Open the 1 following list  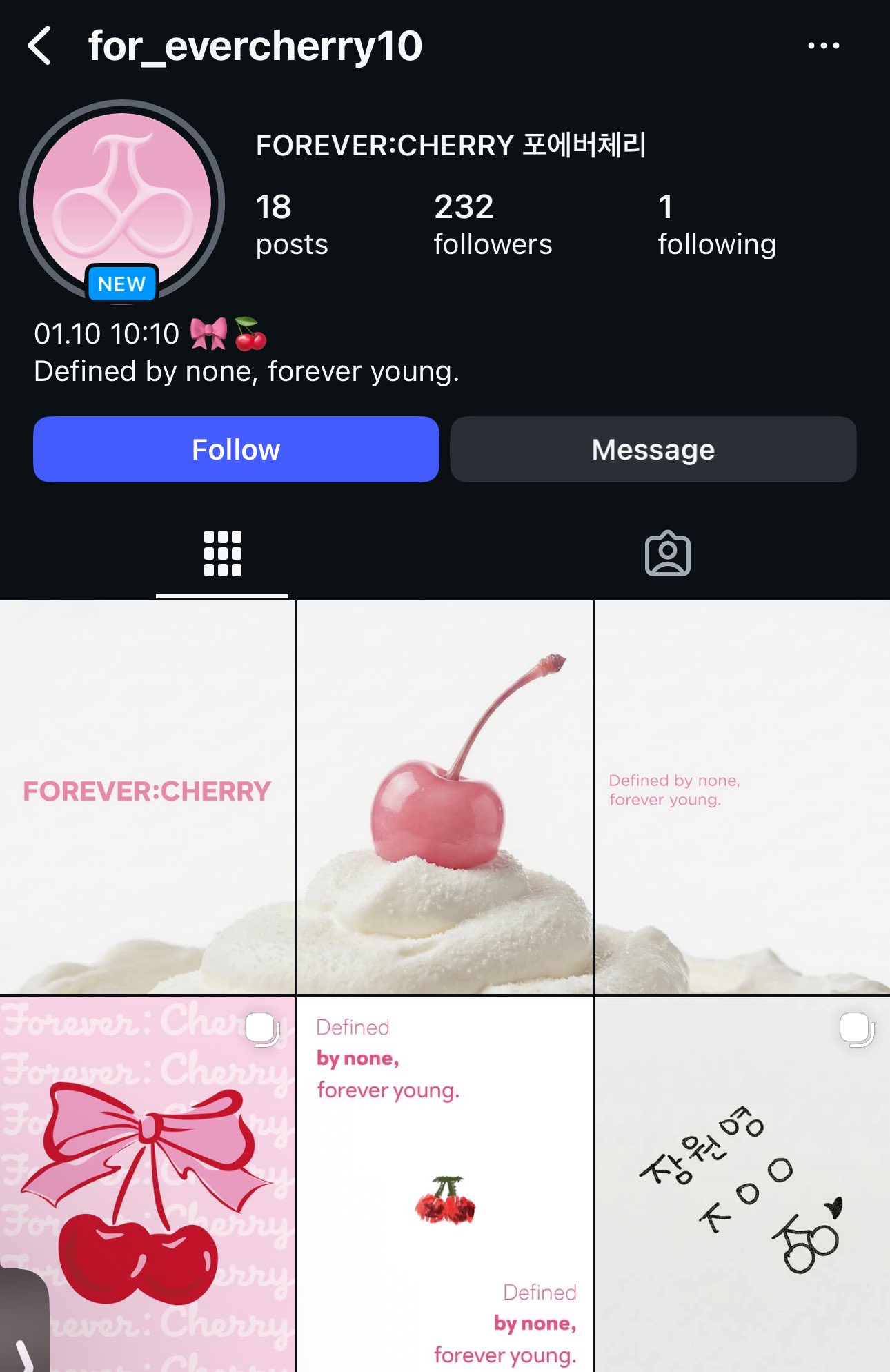pos(716,224)
